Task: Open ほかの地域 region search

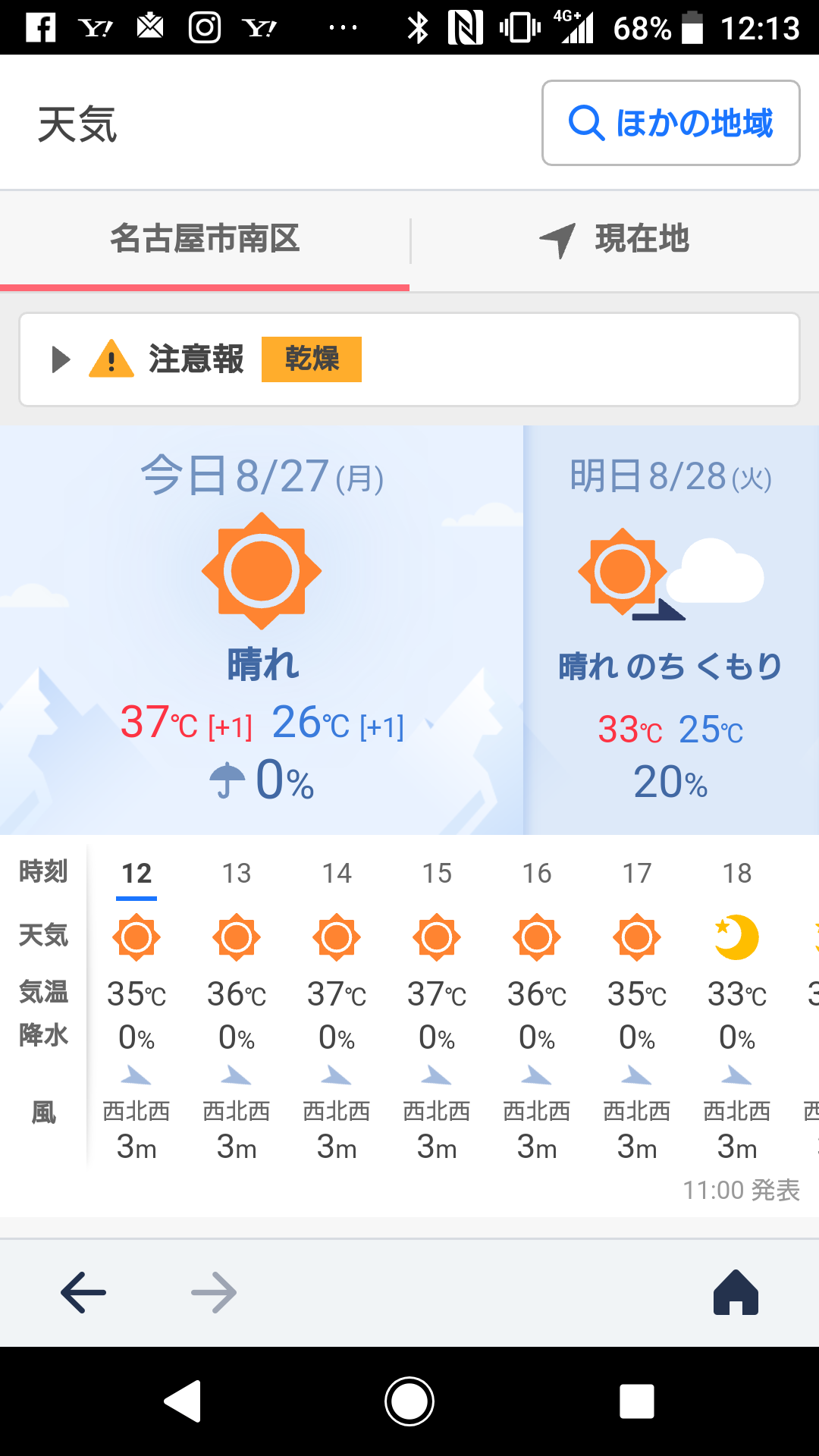Action: click(x=670, y=123)
